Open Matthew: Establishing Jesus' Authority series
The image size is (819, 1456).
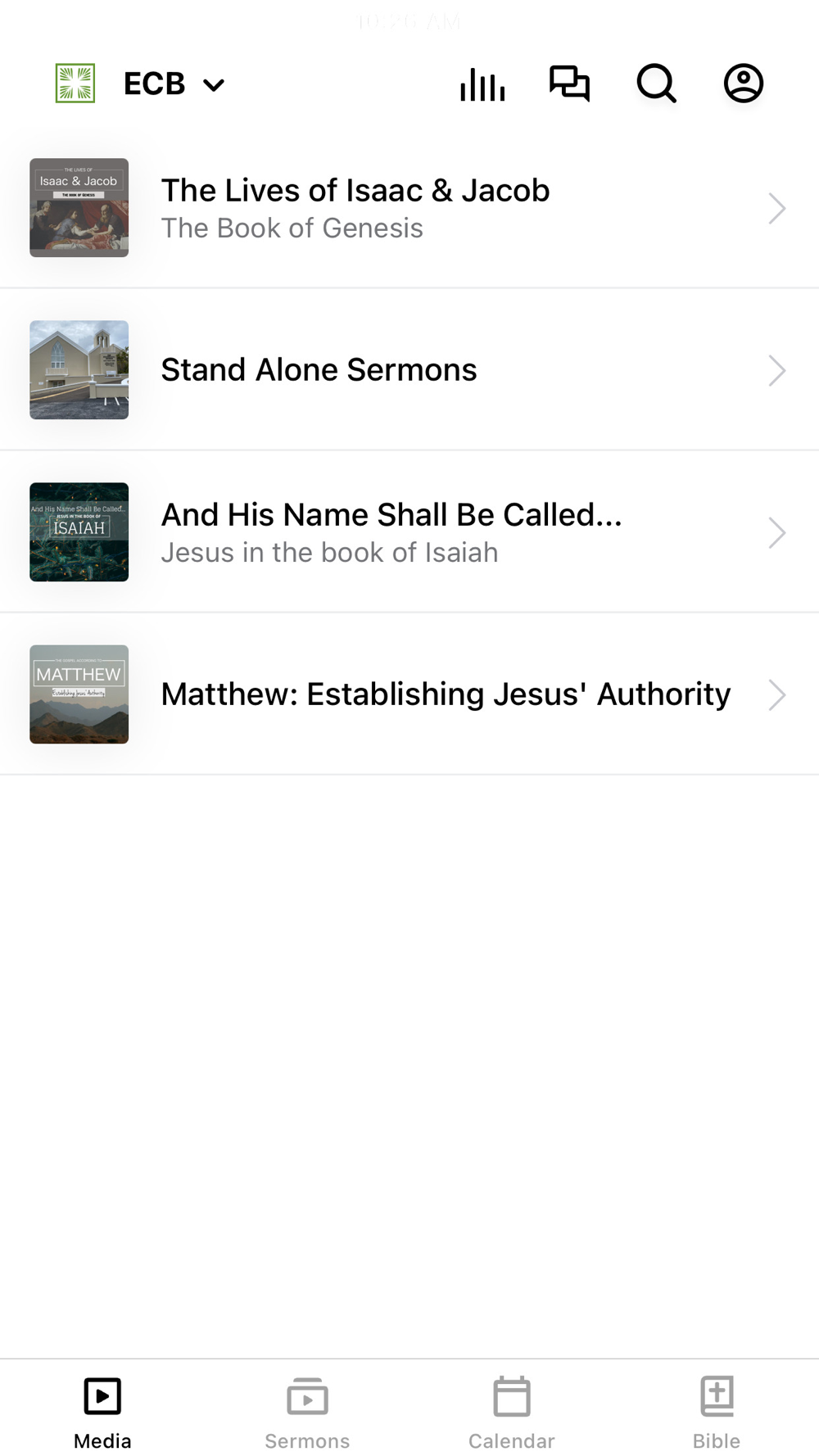tap(409, 694)
